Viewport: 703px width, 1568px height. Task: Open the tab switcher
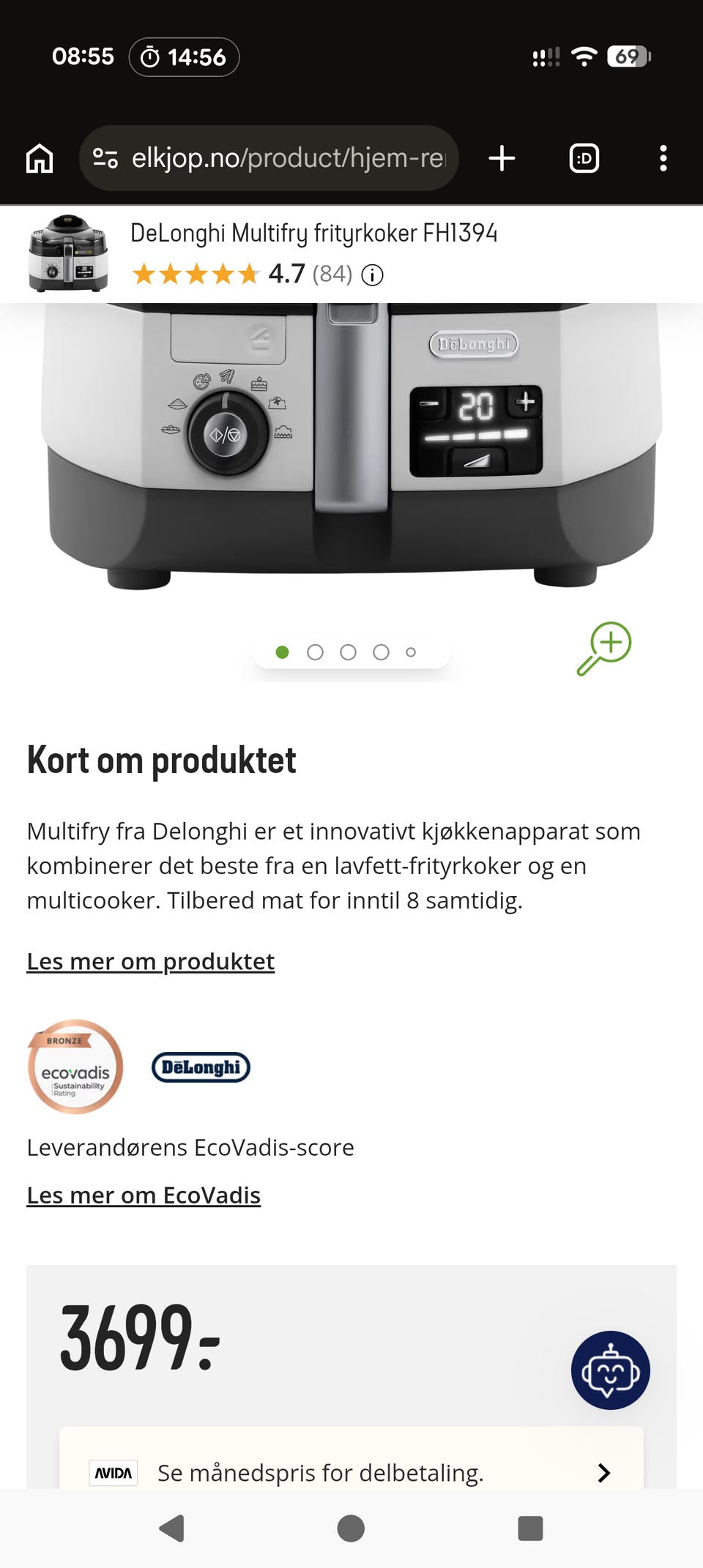point(584,158)
